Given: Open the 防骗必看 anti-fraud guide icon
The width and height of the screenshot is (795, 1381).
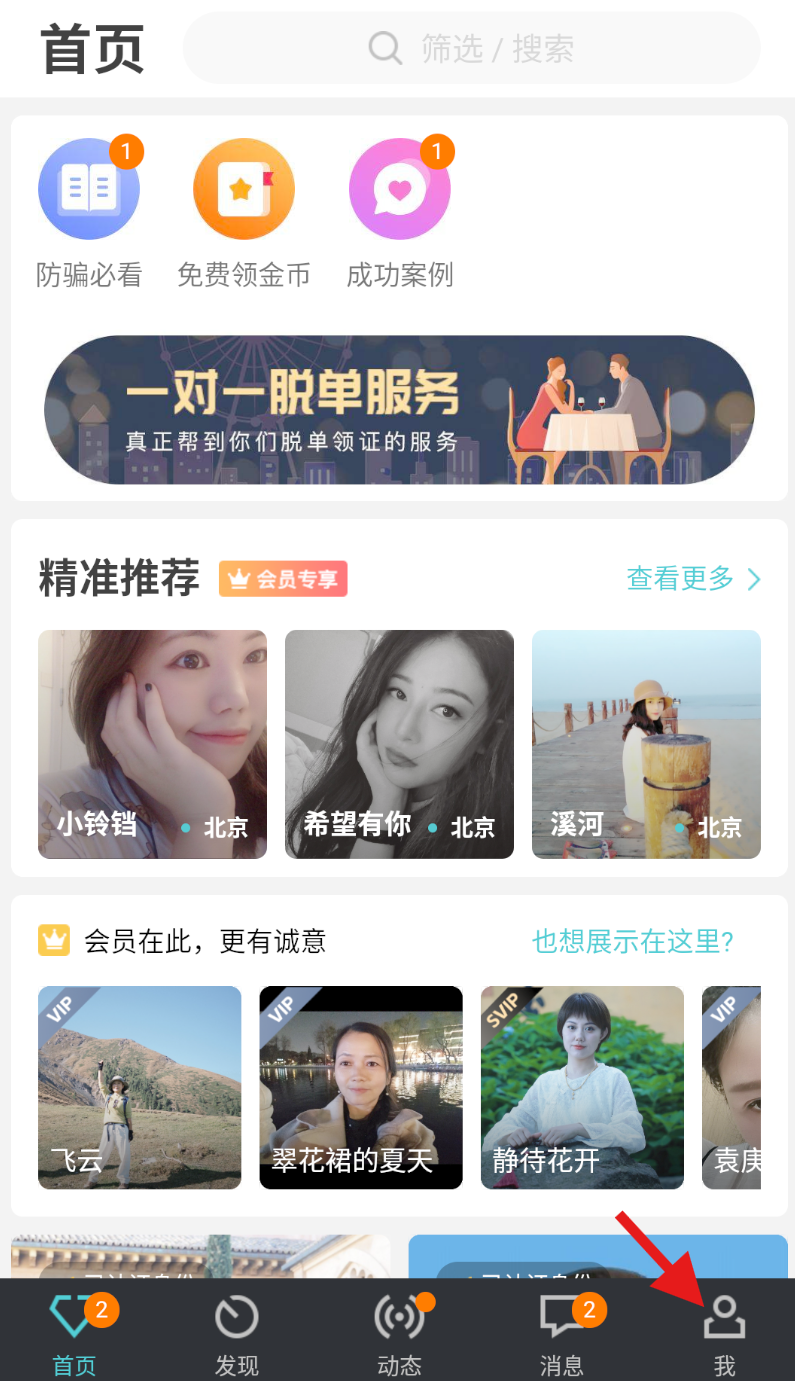Looking at the screenshot, I should [x=89, y=188].
